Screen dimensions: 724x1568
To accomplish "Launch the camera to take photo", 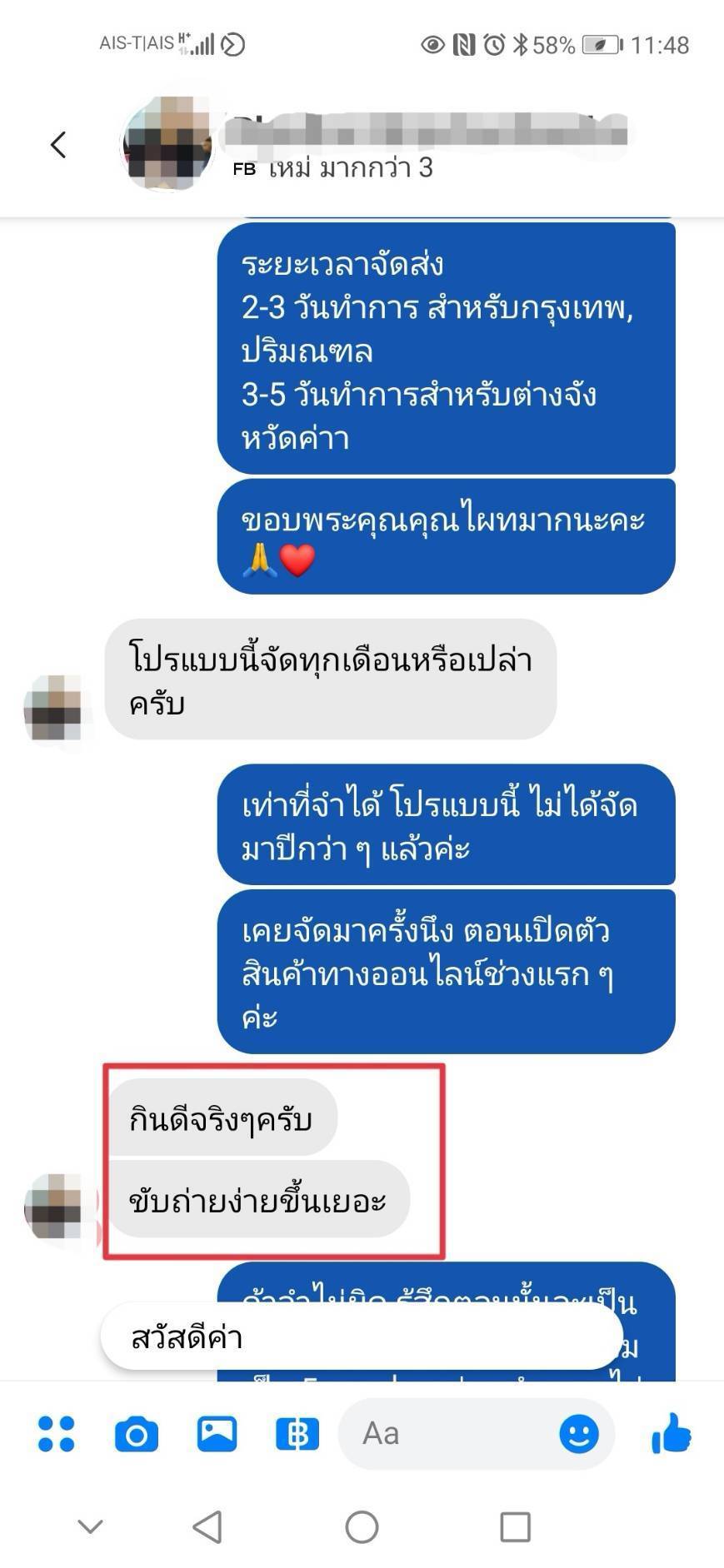I will (x=137, y=1434).
